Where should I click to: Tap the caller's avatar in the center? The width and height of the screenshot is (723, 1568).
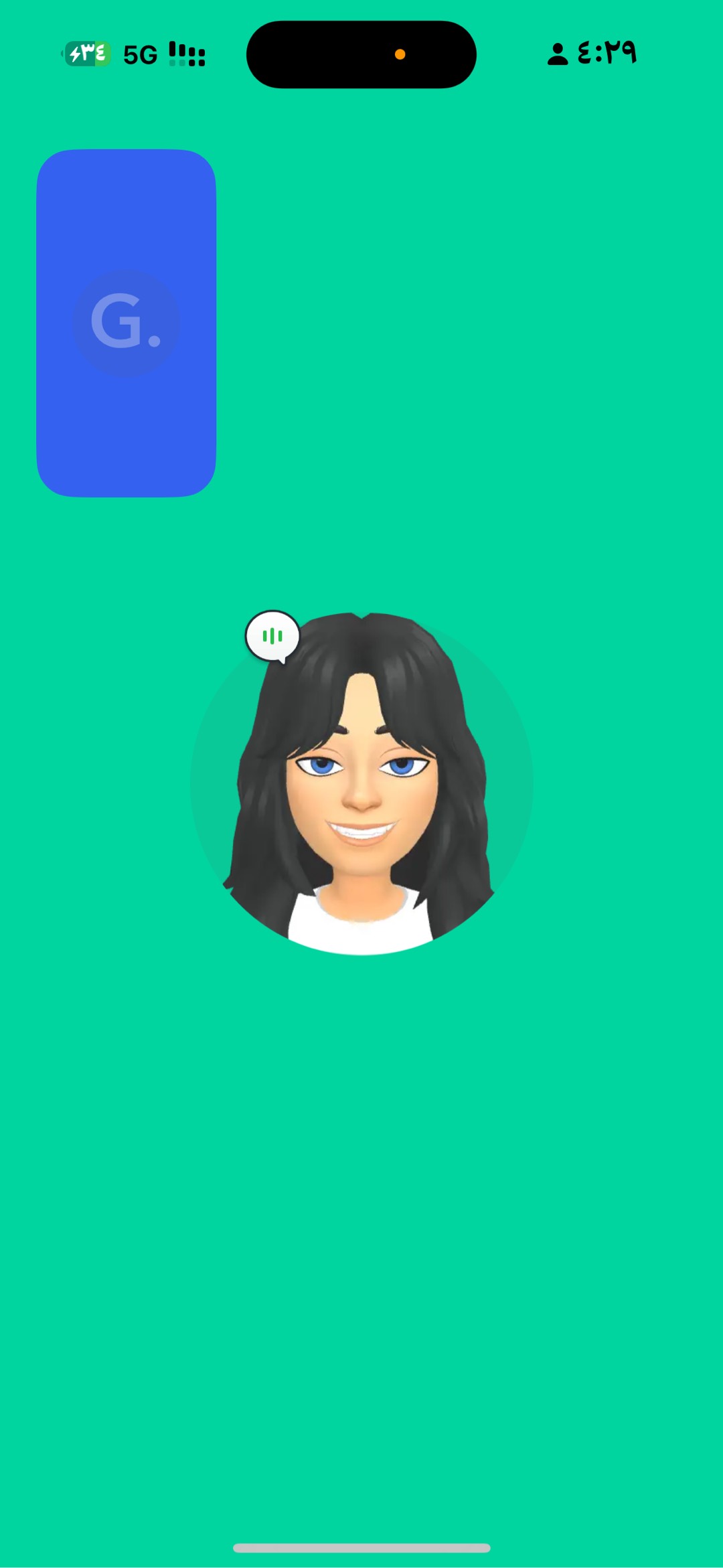point(361,783)
